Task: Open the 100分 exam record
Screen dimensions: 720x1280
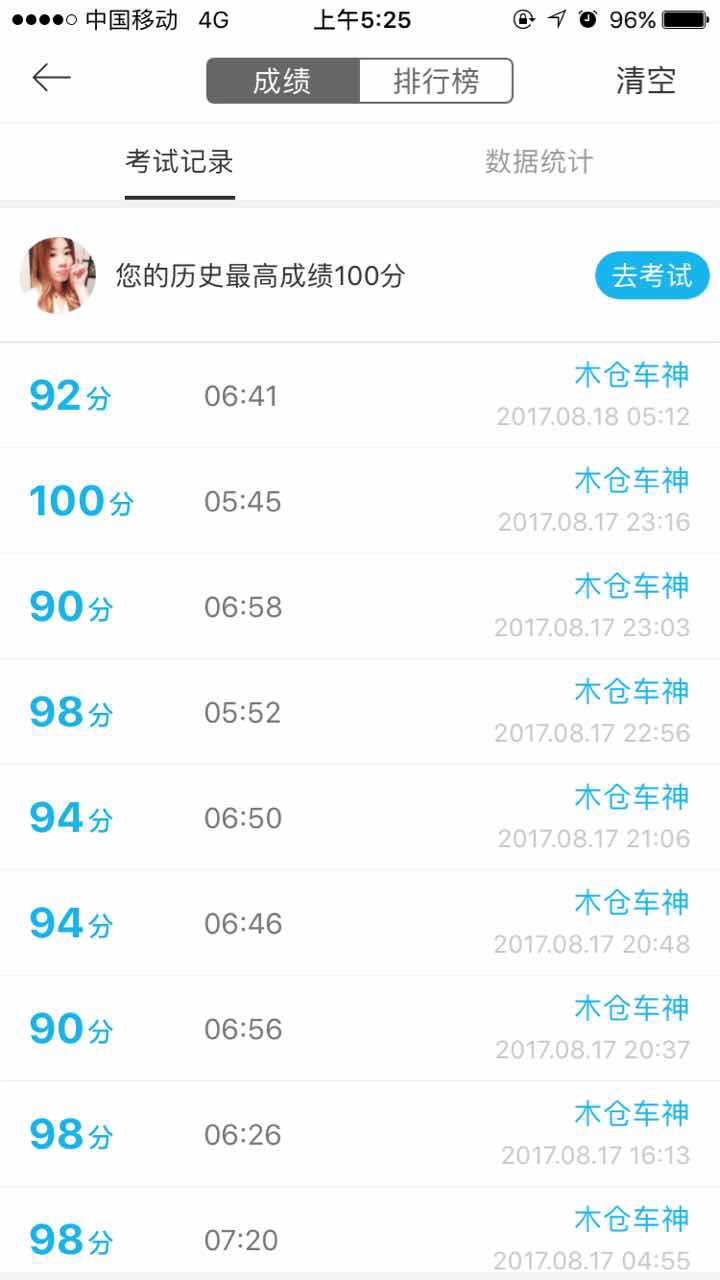Action: (360, 501)
